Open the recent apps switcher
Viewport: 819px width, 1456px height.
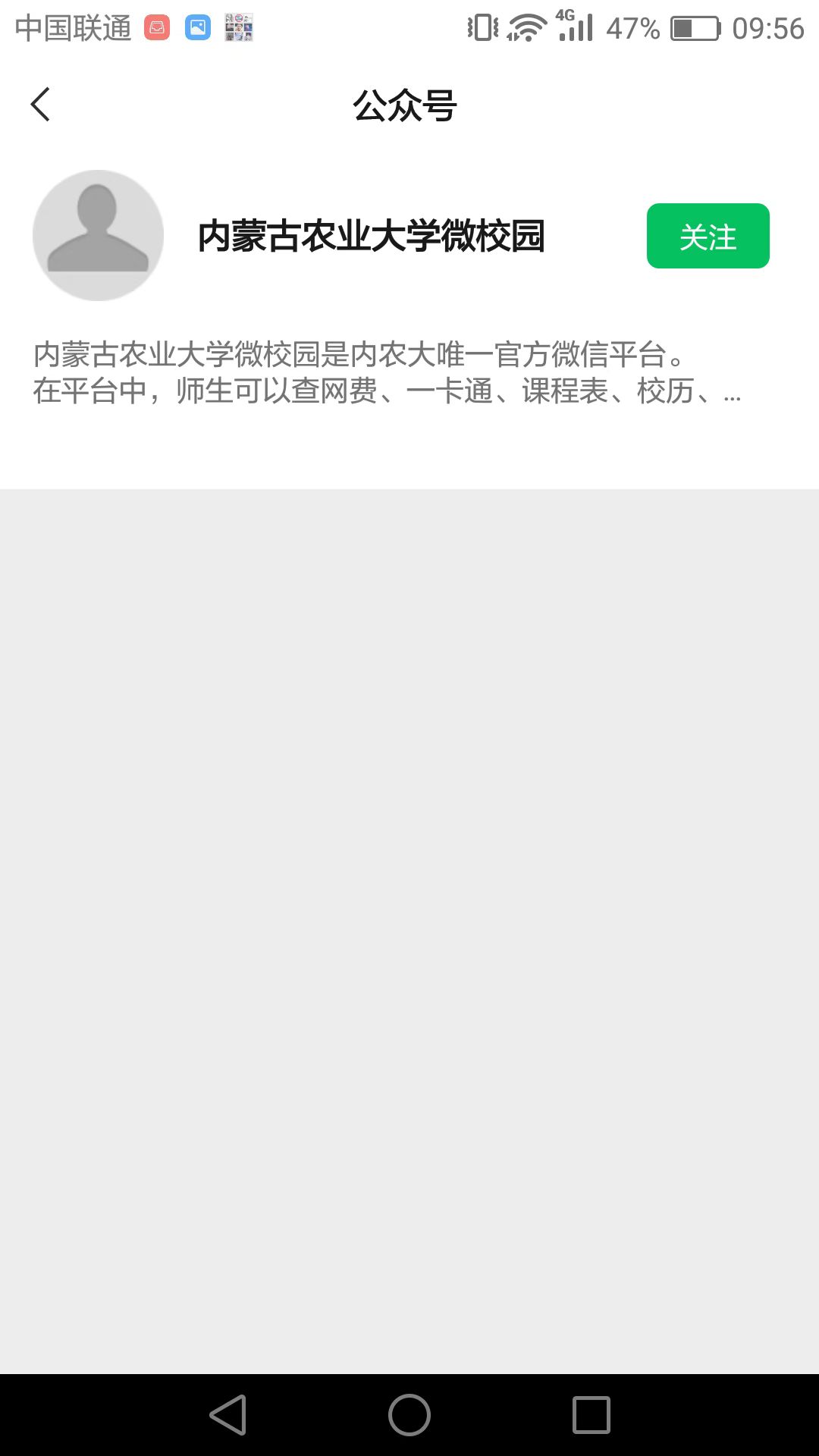click(591, 1415)
